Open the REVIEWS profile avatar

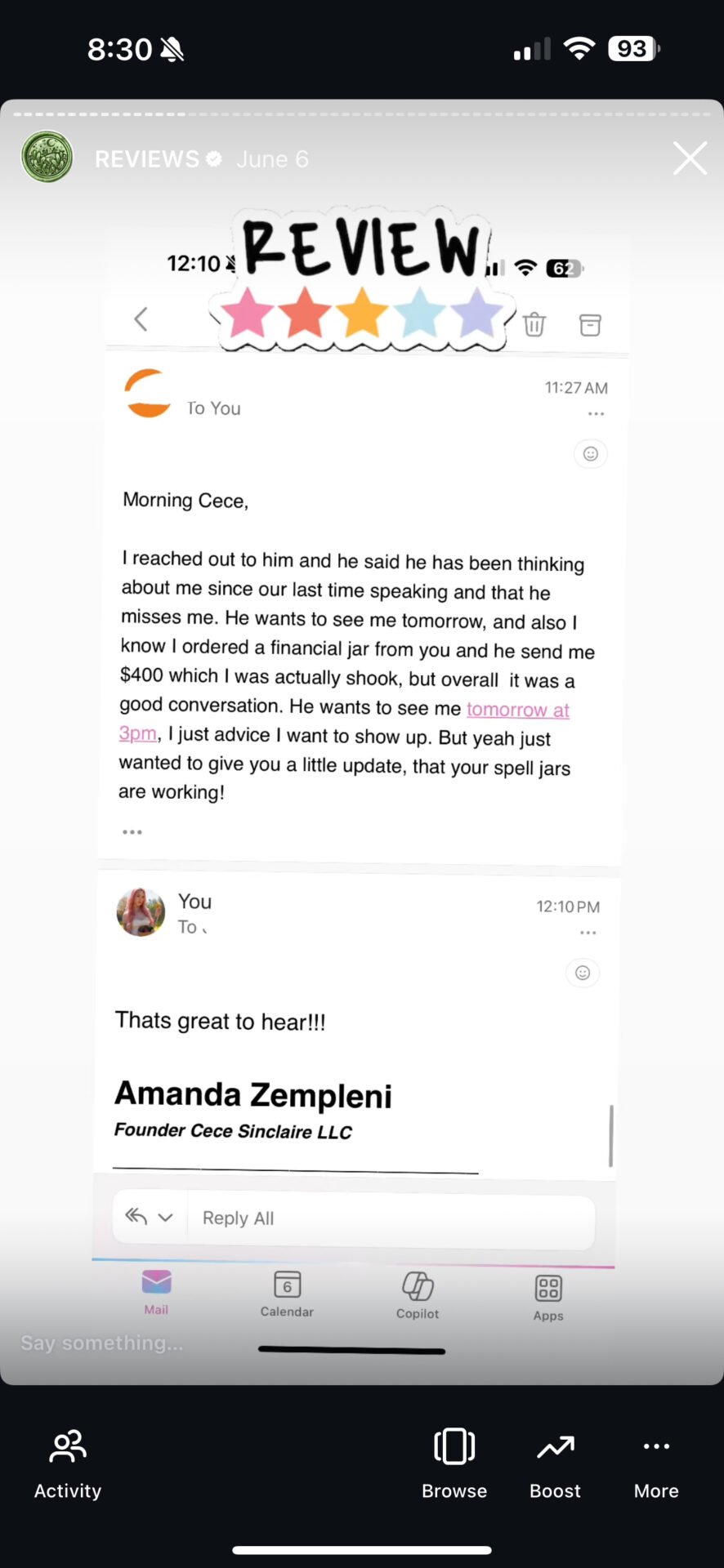click(x=47, y=158)
